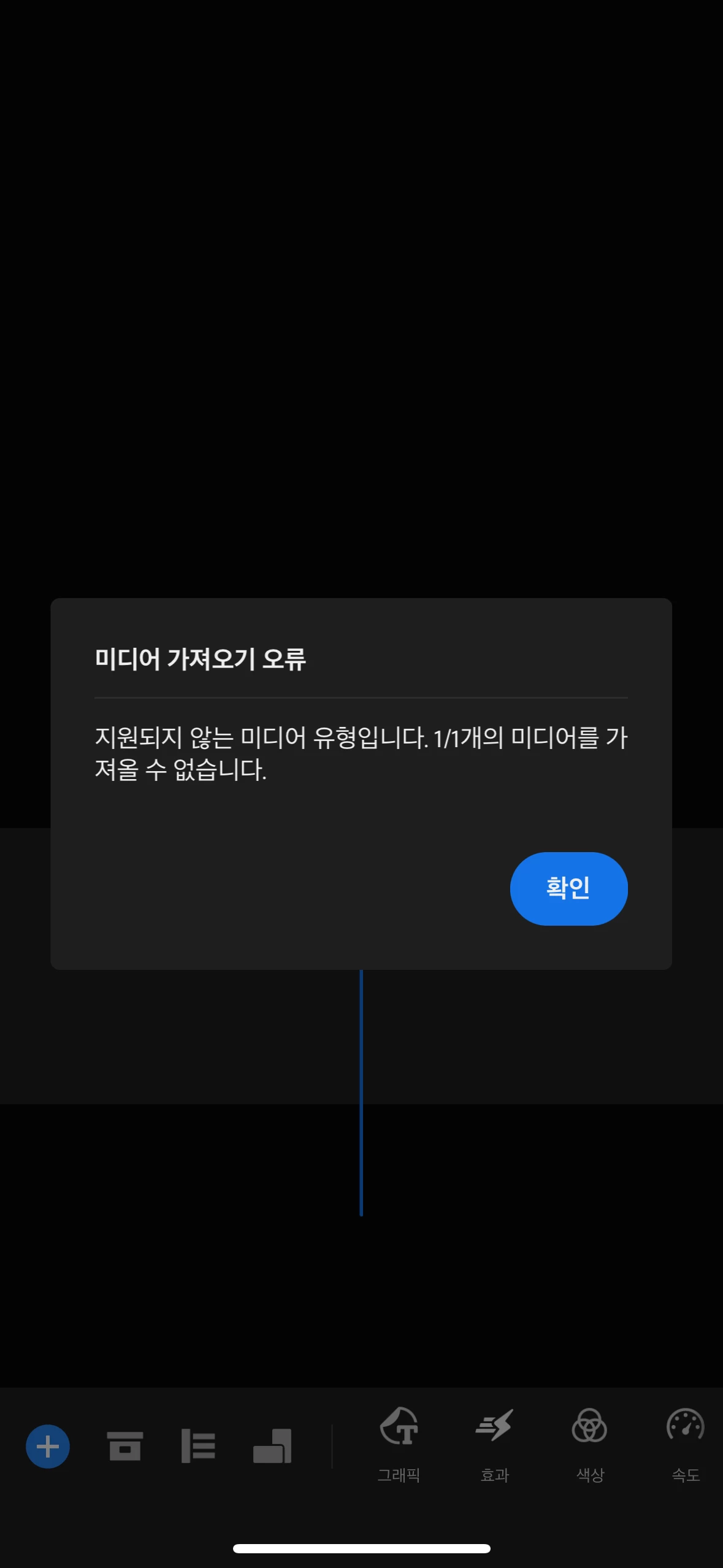The width and height of the screenshot is (723, 1568).
Task: Open the aspect ratio shapes icon
Action: point(272,1446)
